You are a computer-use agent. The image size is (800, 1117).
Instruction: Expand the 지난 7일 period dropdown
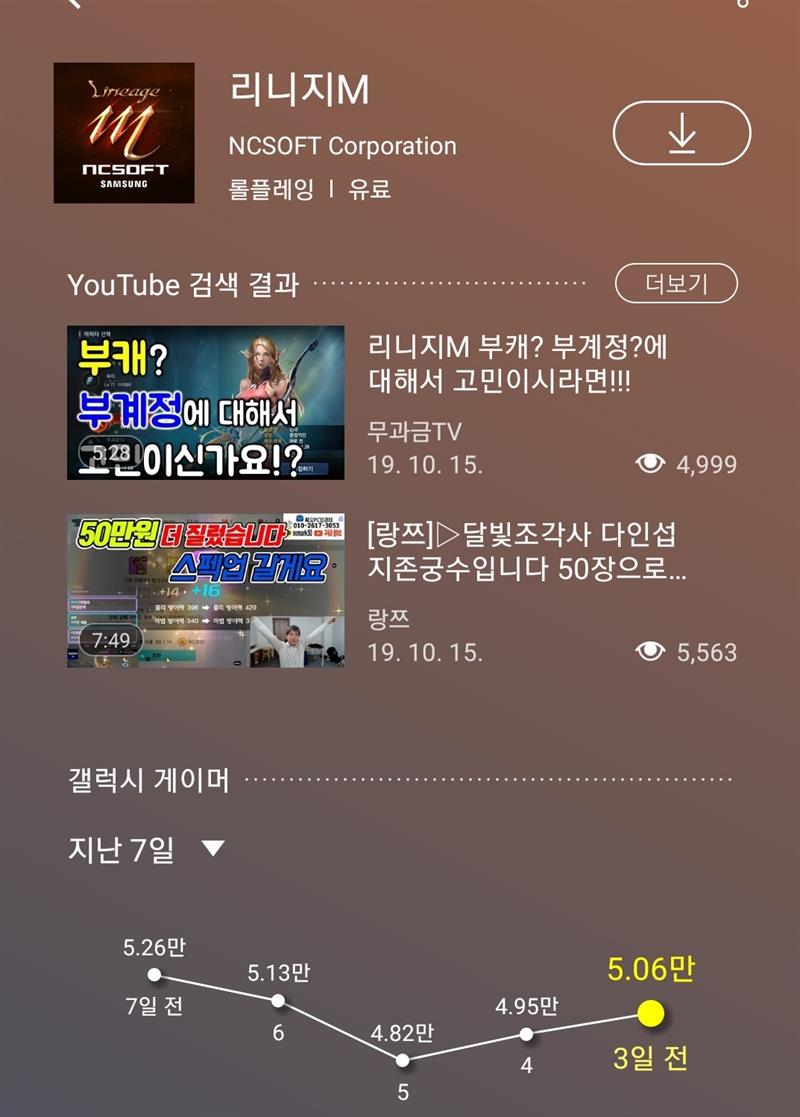coord(213,849)
